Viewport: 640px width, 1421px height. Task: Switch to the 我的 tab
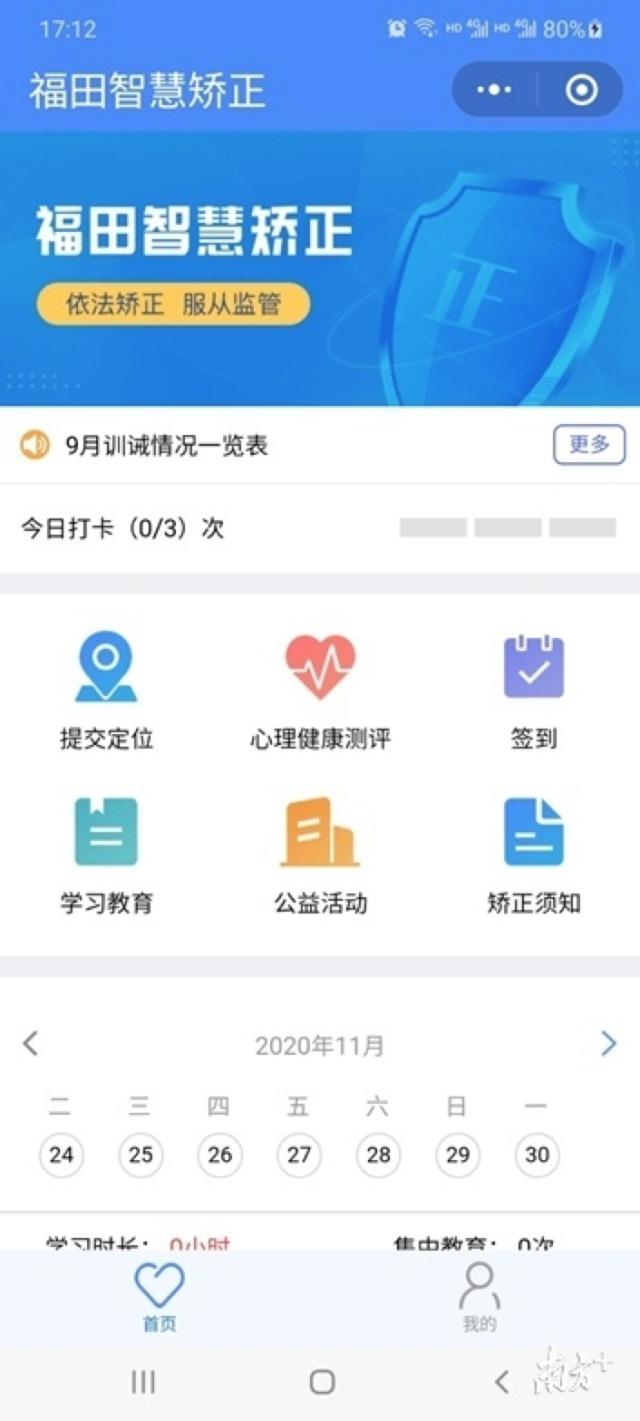(x=479, y=1297)
